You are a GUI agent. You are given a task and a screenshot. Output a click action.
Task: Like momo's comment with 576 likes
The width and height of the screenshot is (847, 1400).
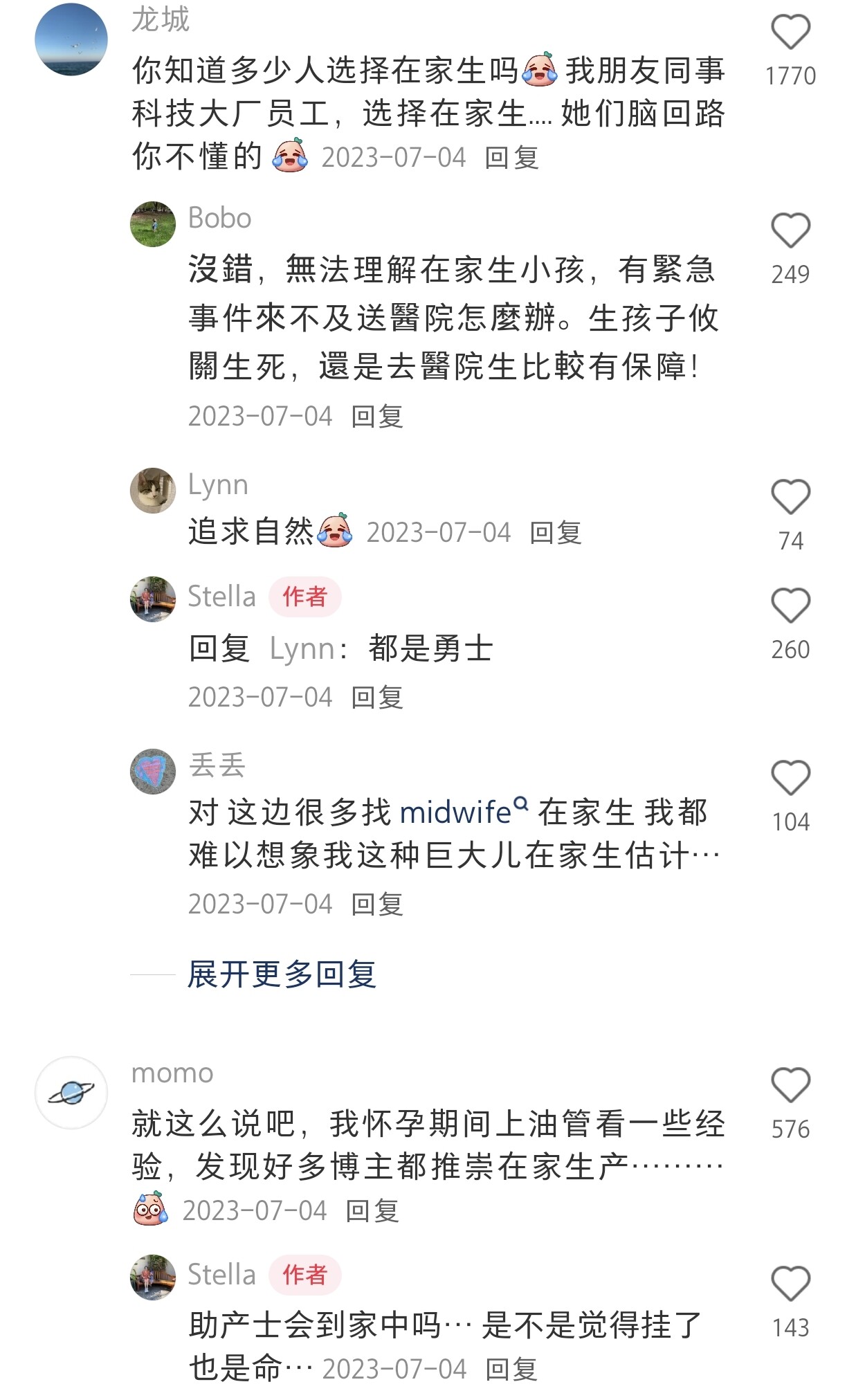[x=790, y=1085]
